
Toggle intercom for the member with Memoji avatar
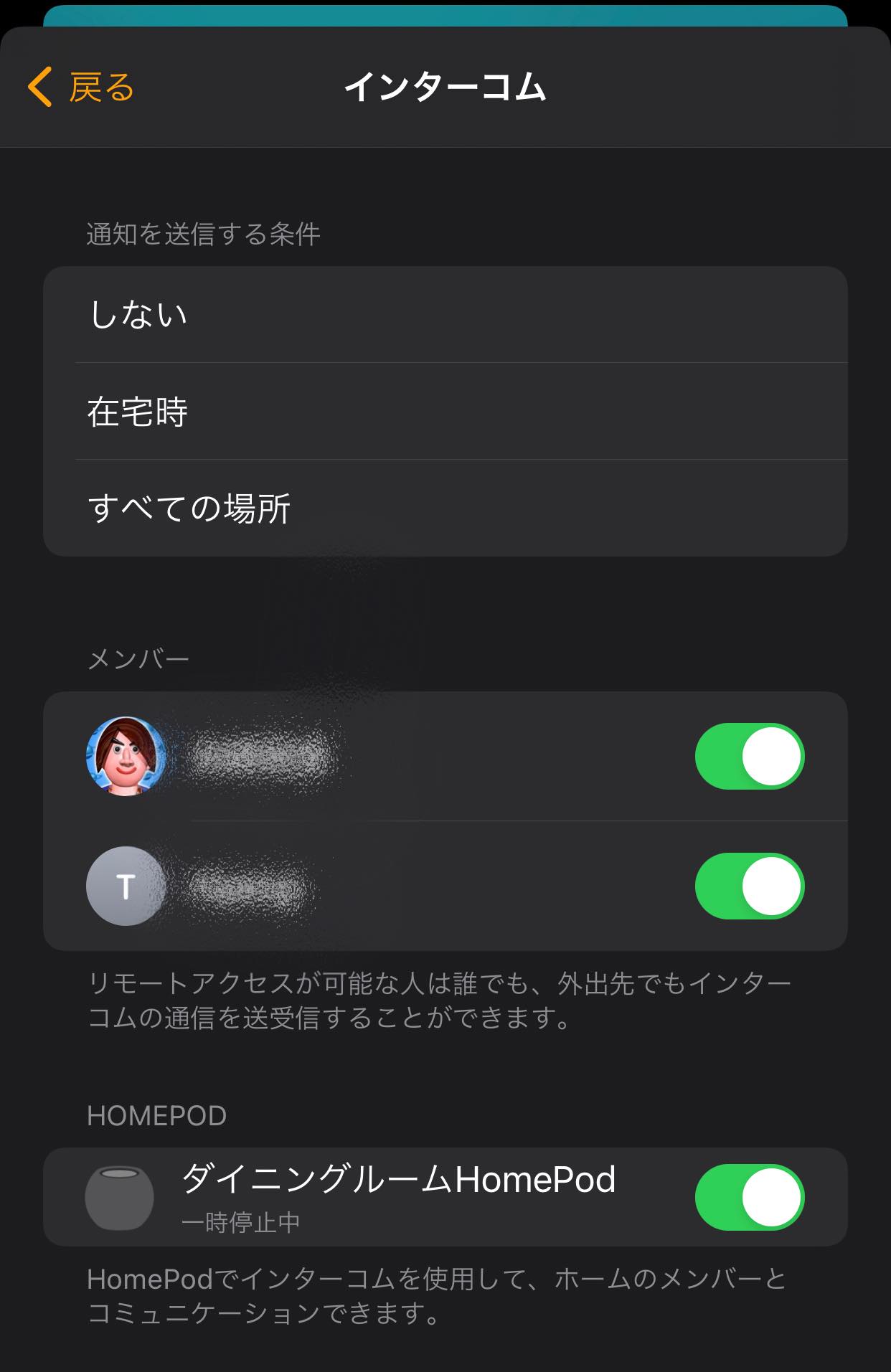pos(749,757)
